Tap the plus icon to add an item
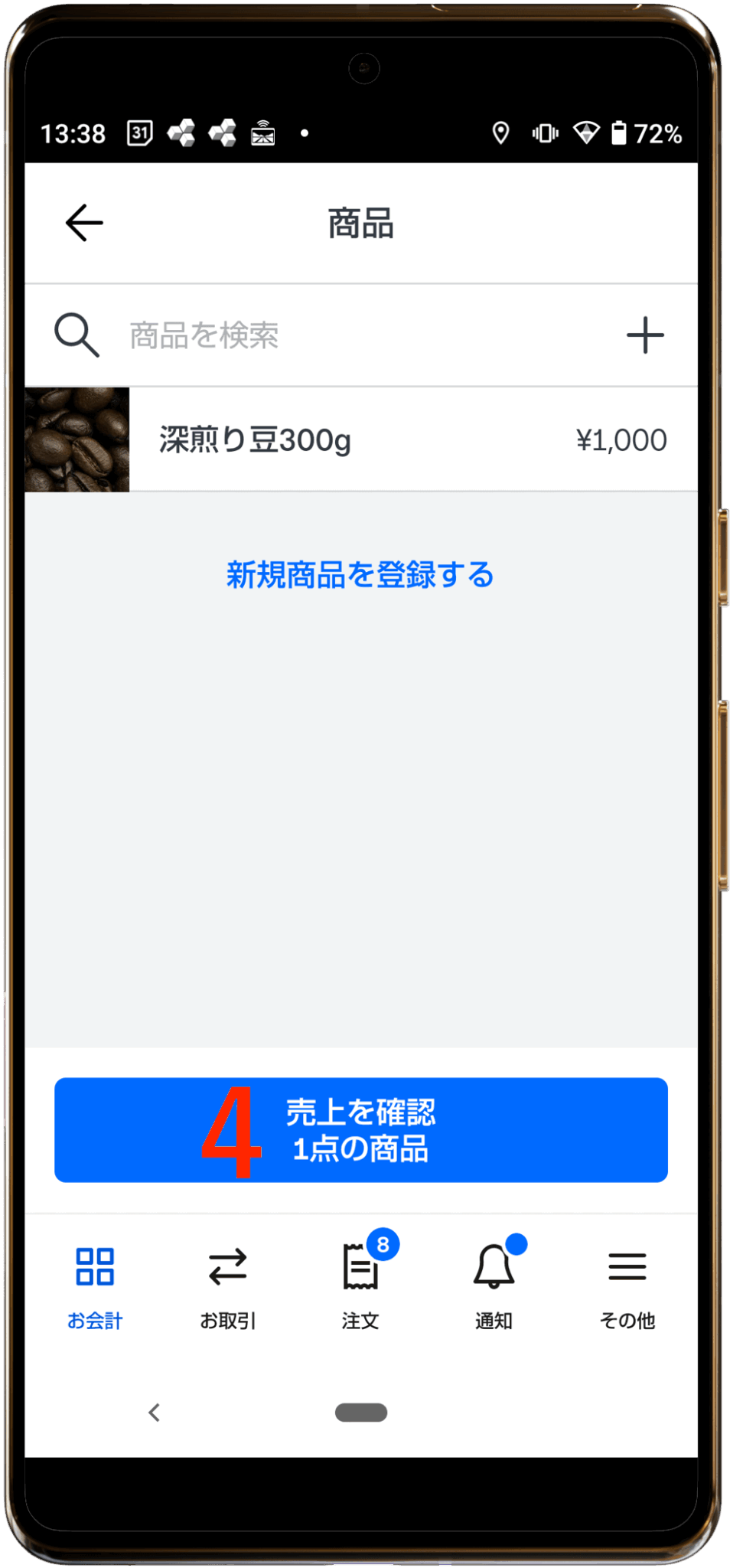The image size is (730, 1568). tap(645, 335)
